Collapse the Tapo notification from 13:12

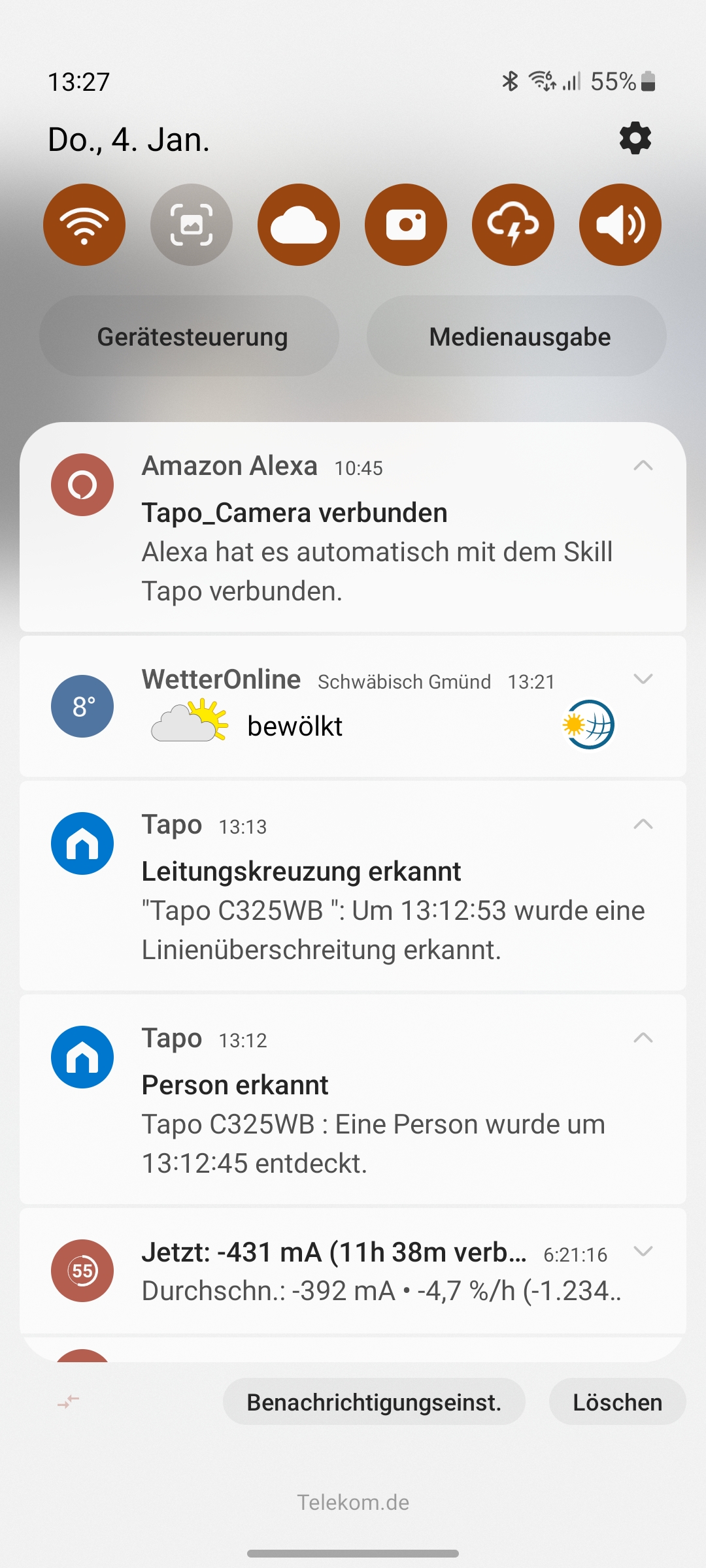(643, 1038)
